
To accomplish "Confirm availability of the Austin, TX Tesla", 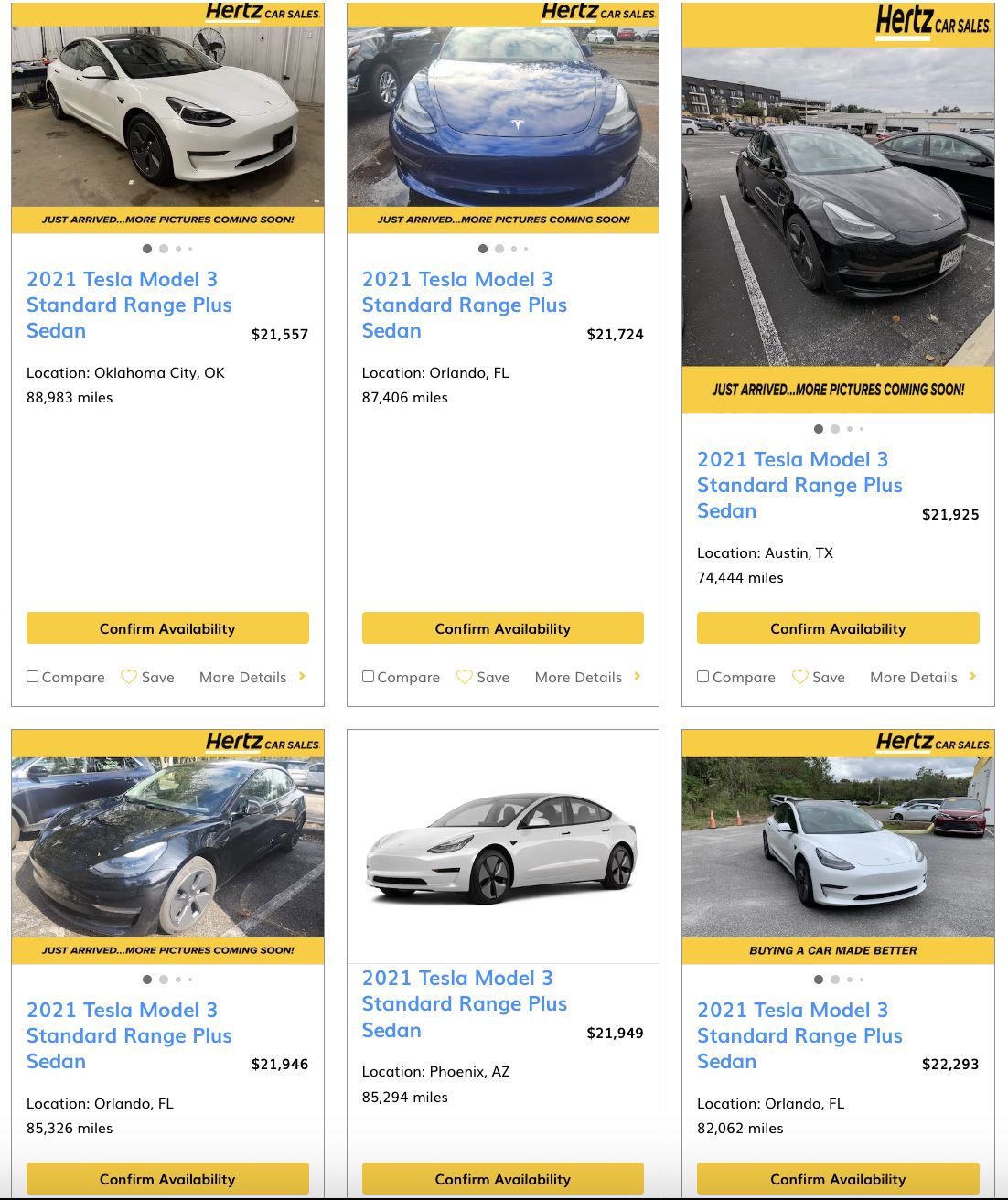I will [838, 628].
